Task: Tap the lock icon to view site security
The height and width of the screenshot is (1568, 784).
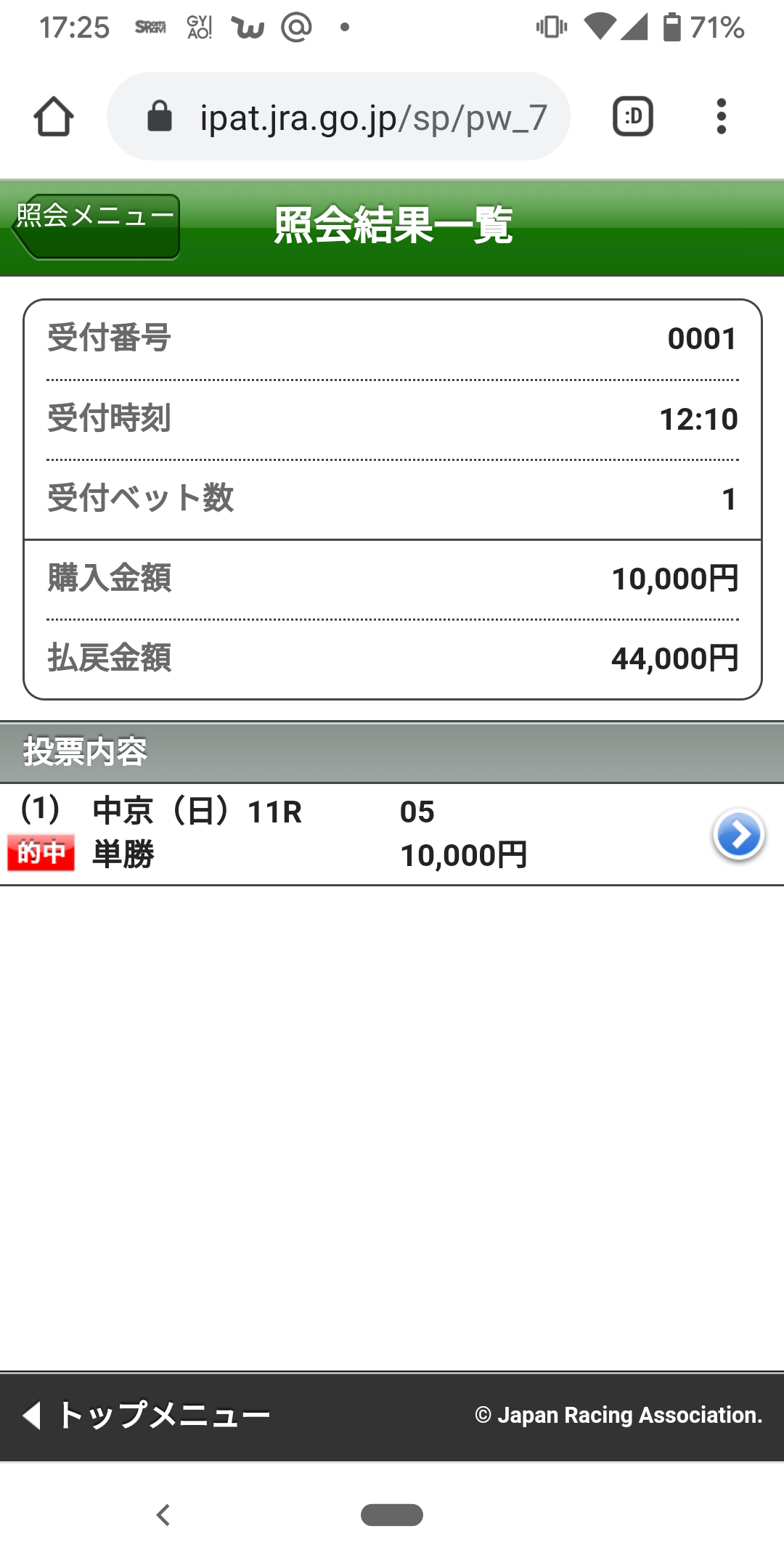Action: [160, 115]
